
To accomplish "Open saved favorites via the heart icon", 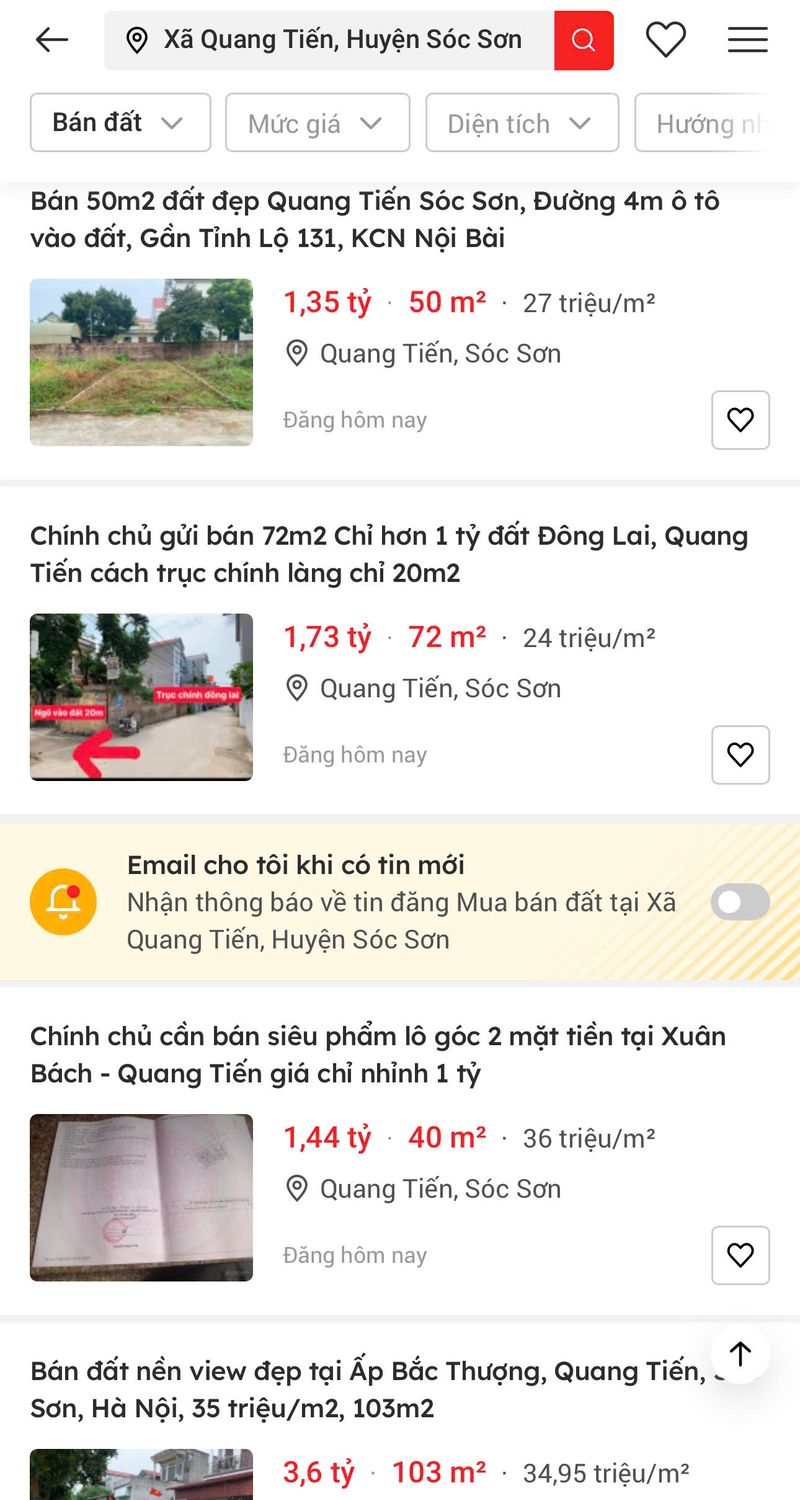I will click(x=665, y=40).
